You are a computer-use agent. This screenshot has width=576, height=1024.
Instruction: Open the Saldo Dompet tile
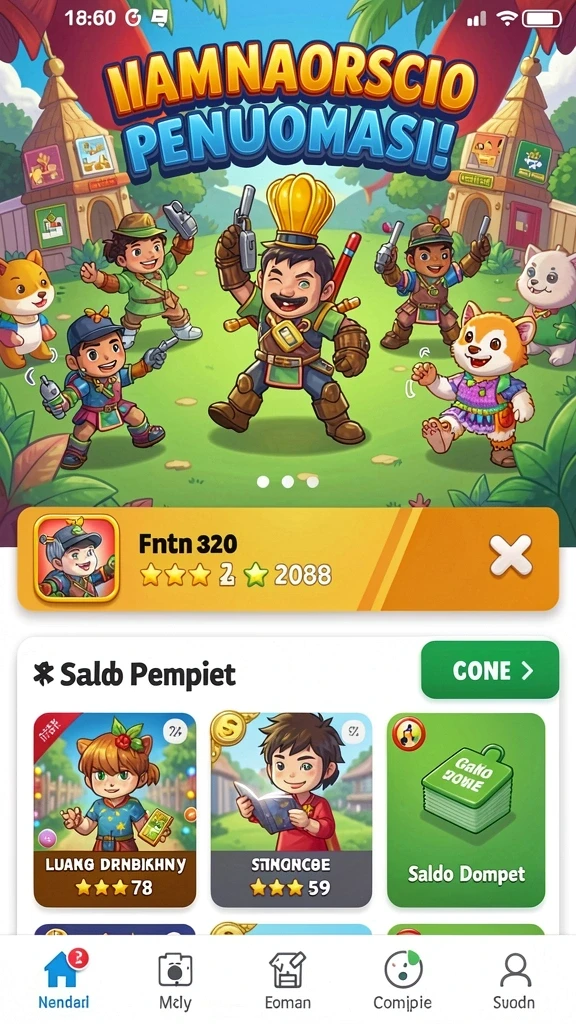point(466,810)
